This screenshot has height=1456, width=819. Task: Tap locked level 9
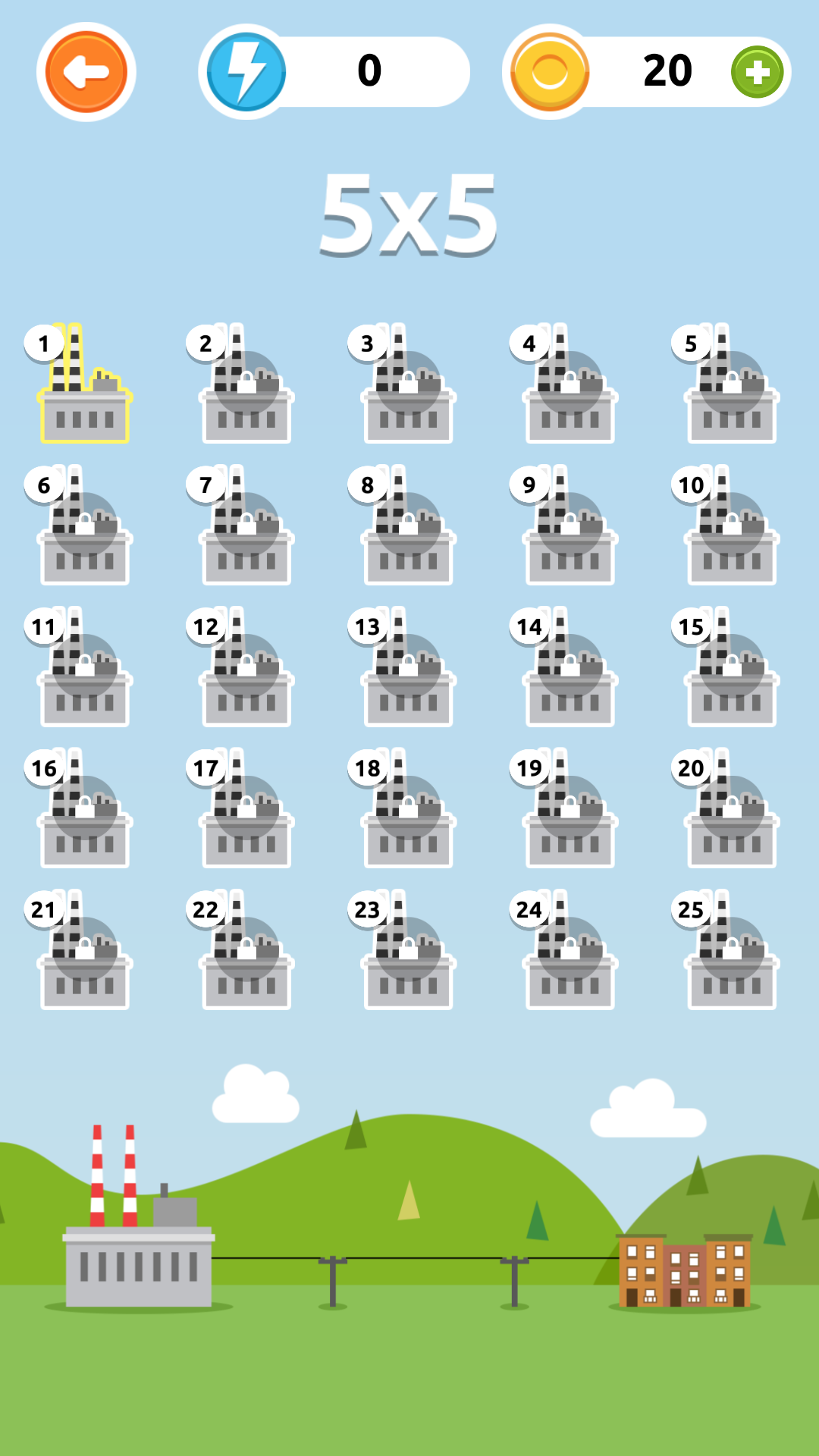570,528
